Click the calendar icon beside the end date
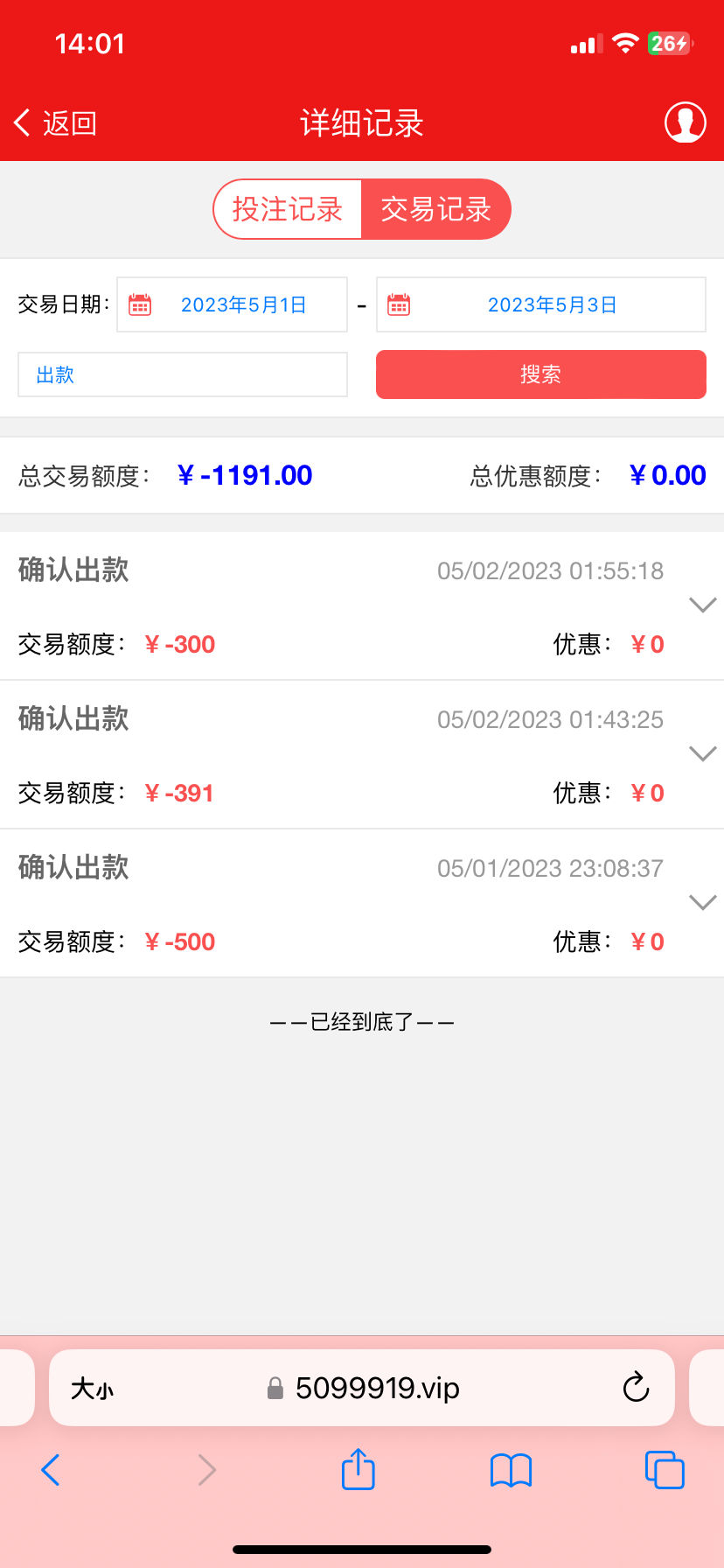724x1568 pixels. point(398,304)
